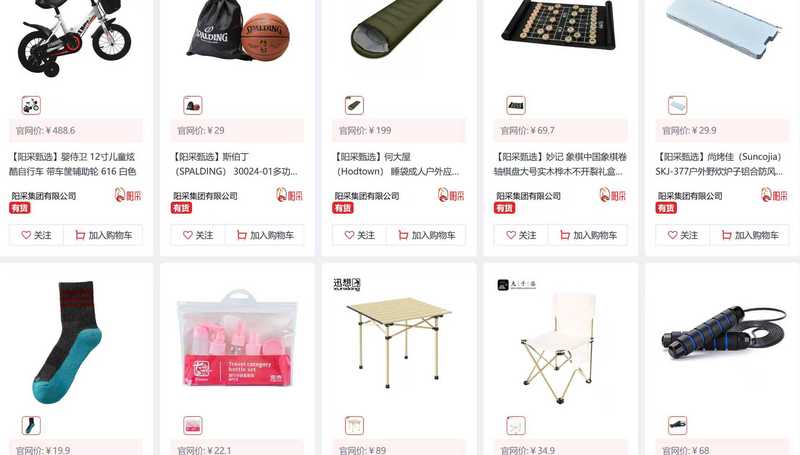The image size is (800, 455).
Task: Open the white folding chair product
Action: (x=558, y=341)
